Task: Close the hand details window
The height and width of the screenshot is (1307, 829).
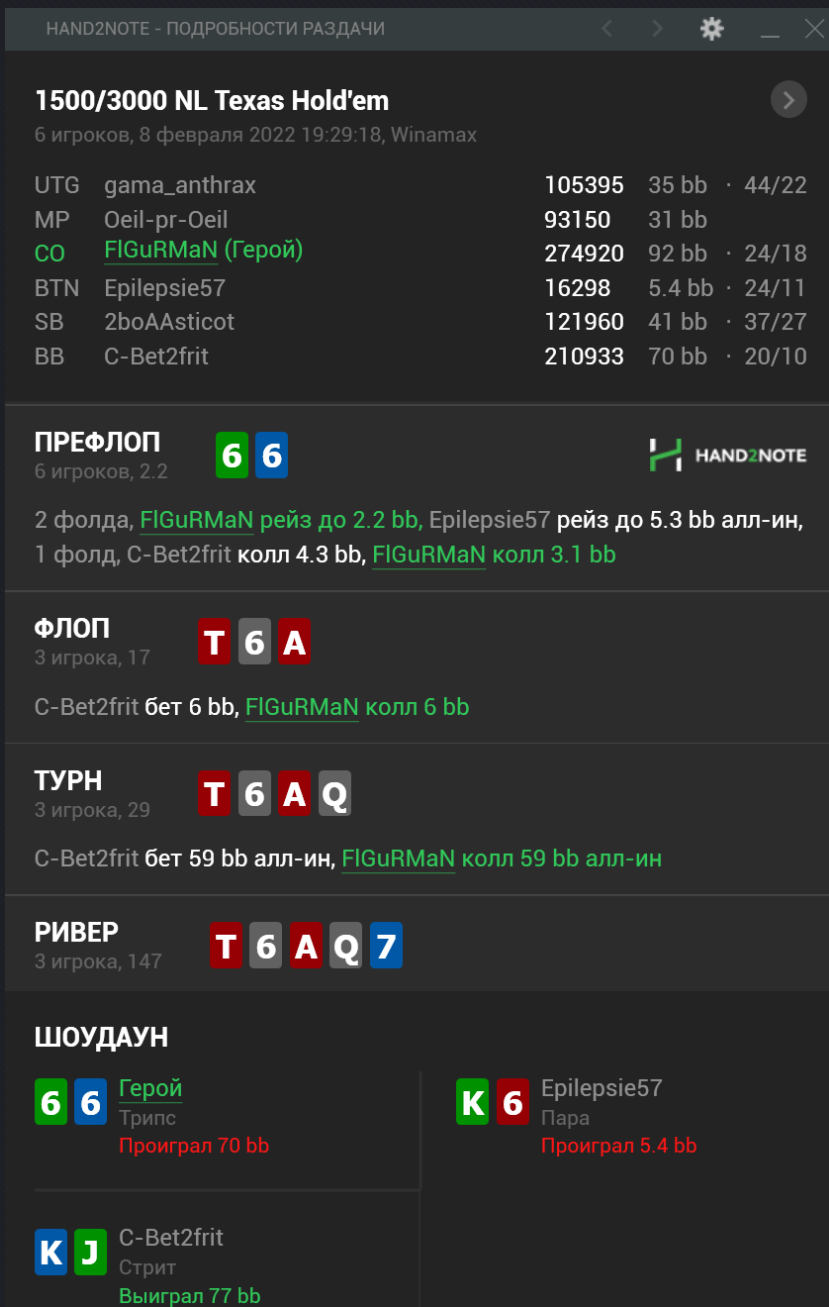Action: pyautogui.click(x=814, y=29)
